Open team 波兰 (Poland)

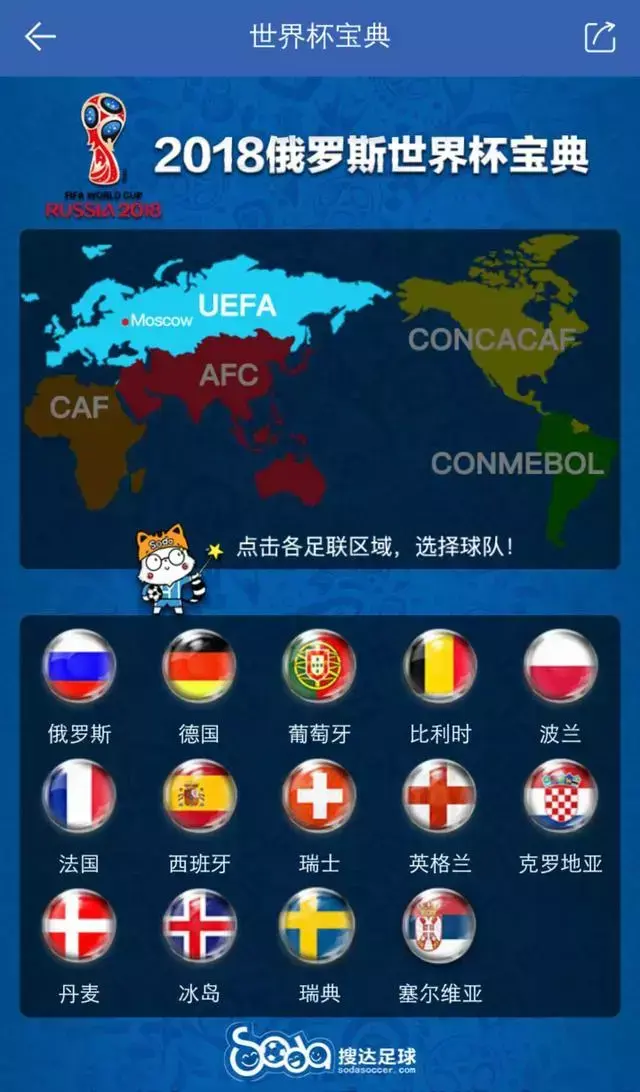pos(560,666)
